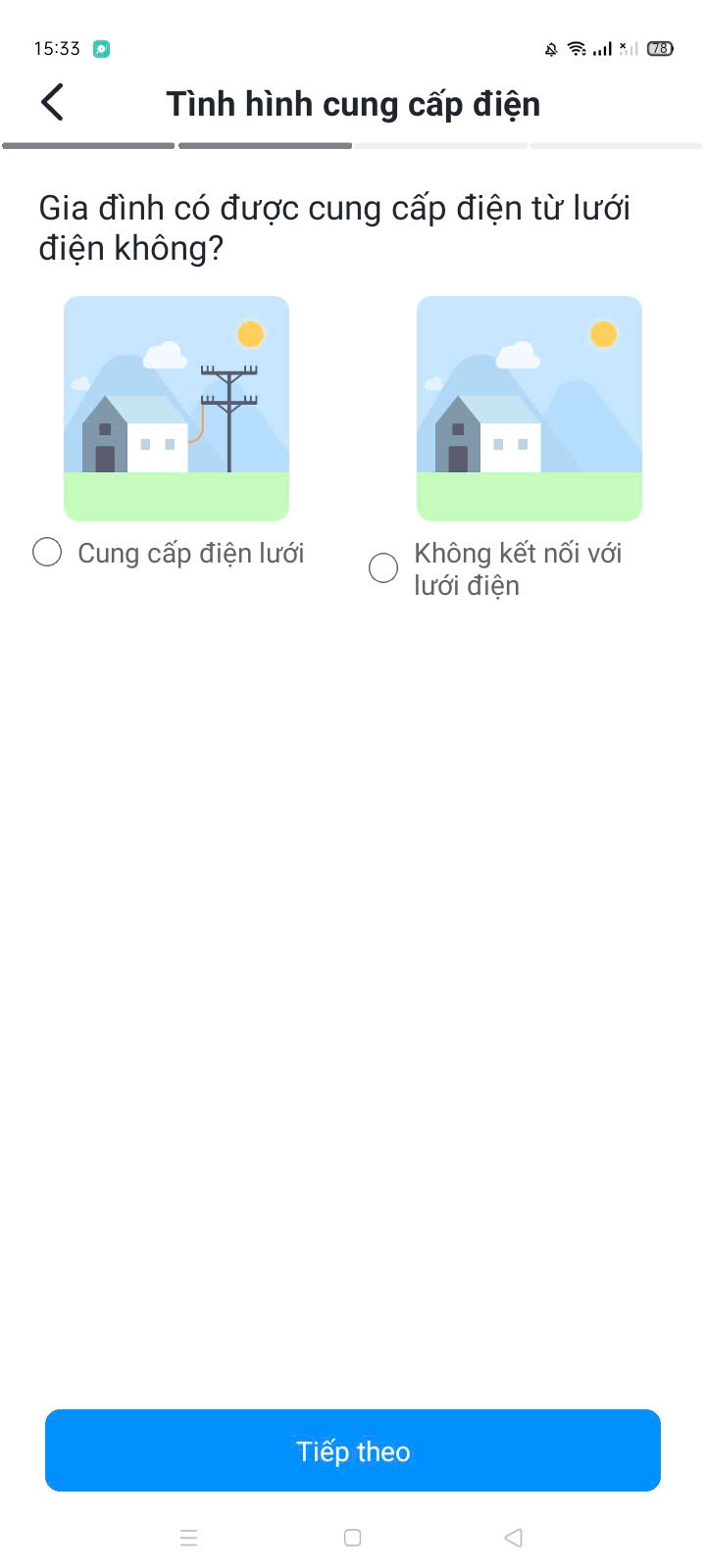Go back using the top arrow

point(53,103)
